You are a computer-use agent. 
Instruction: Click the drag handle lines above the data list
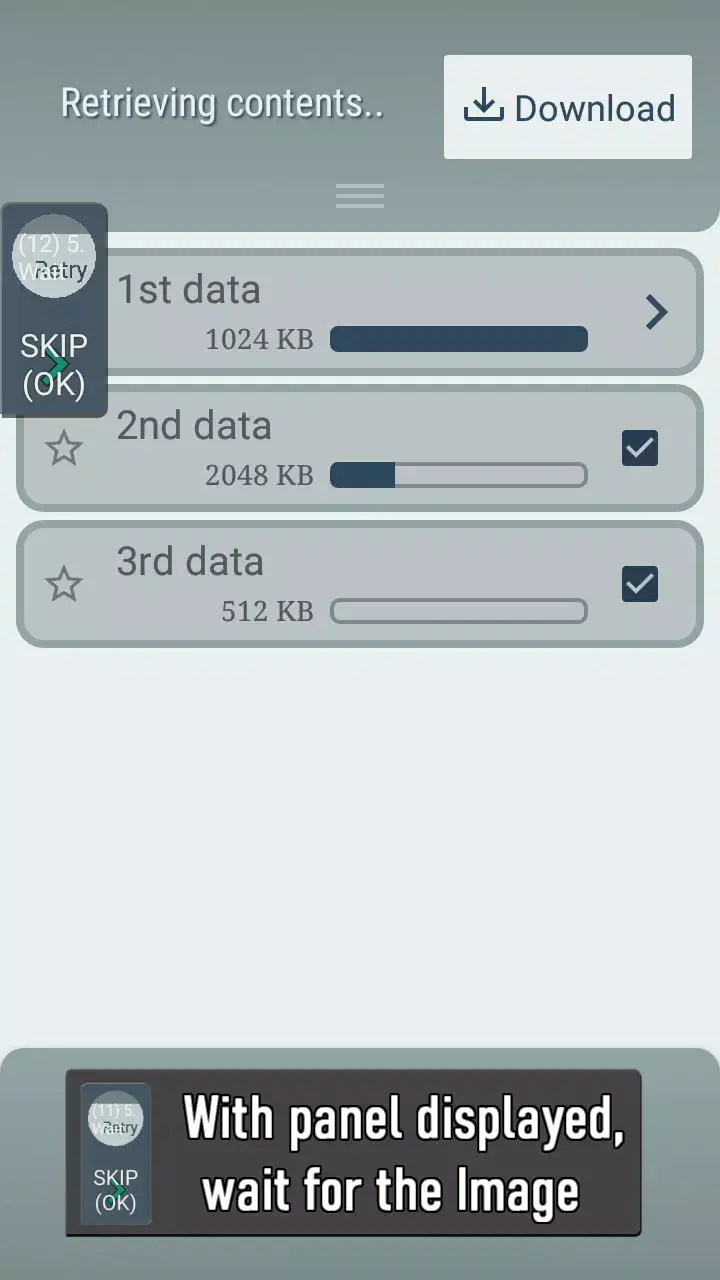point(360,195)
